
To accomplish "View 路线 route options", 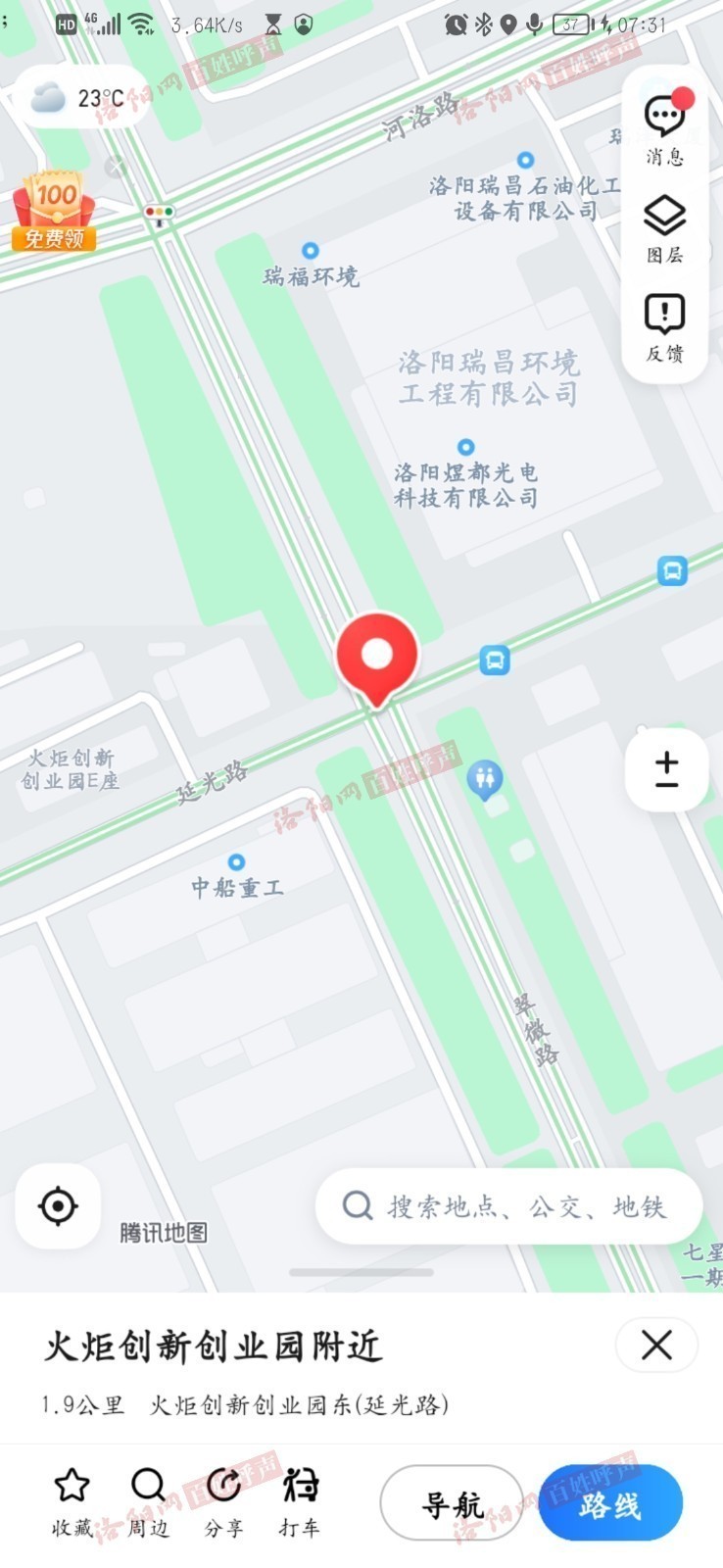I will (609, 1503).
